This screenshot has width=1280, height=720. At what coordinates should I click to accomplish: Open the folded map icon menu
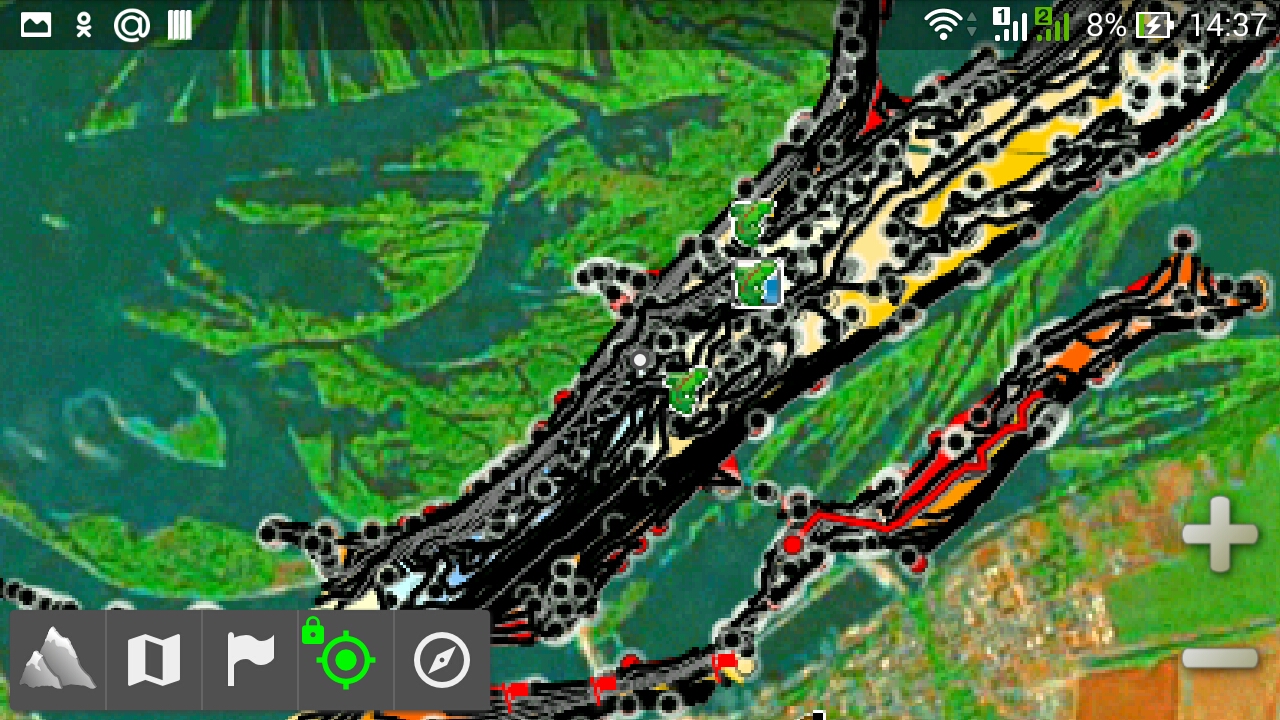(154, 660)
